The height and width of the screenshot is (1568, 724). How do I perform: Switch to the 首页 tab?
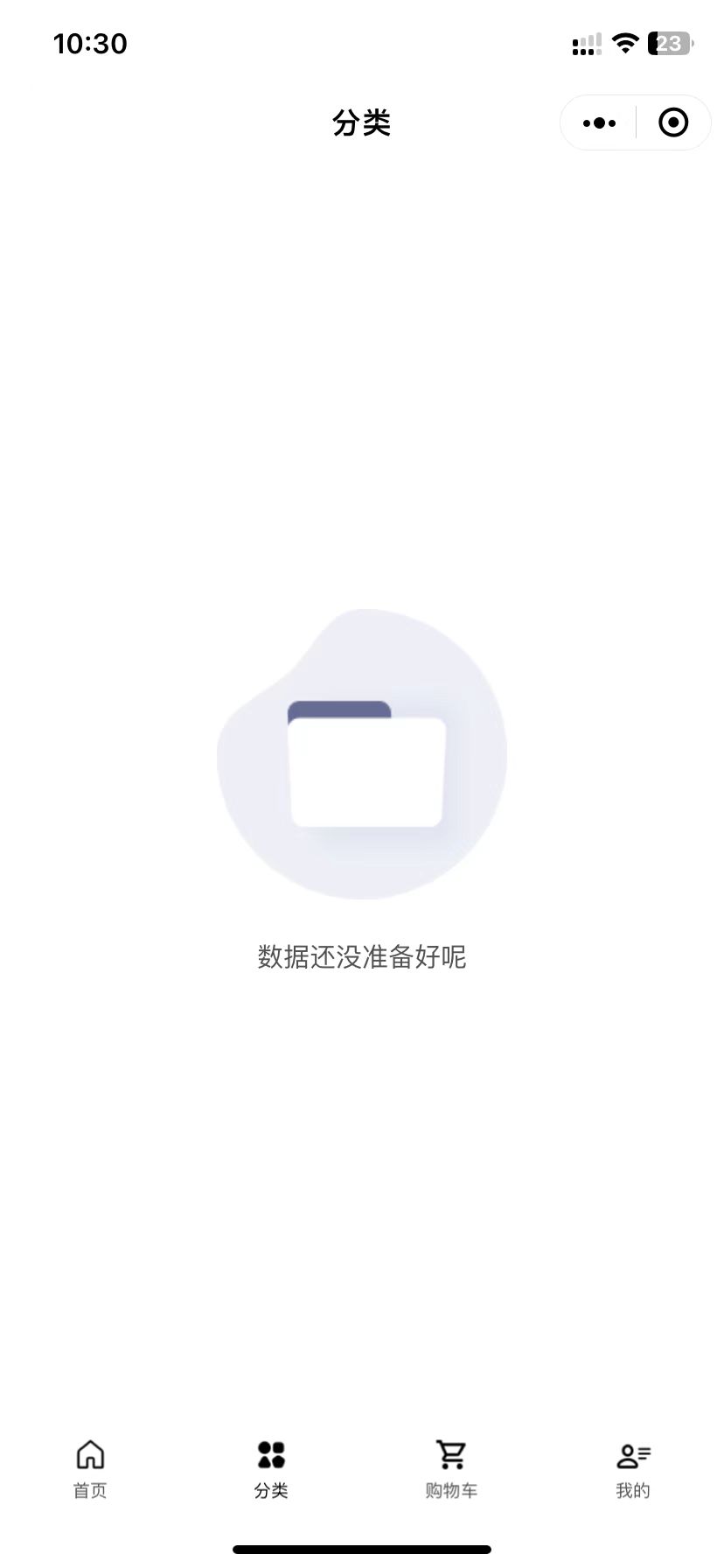pos(90,1469)
